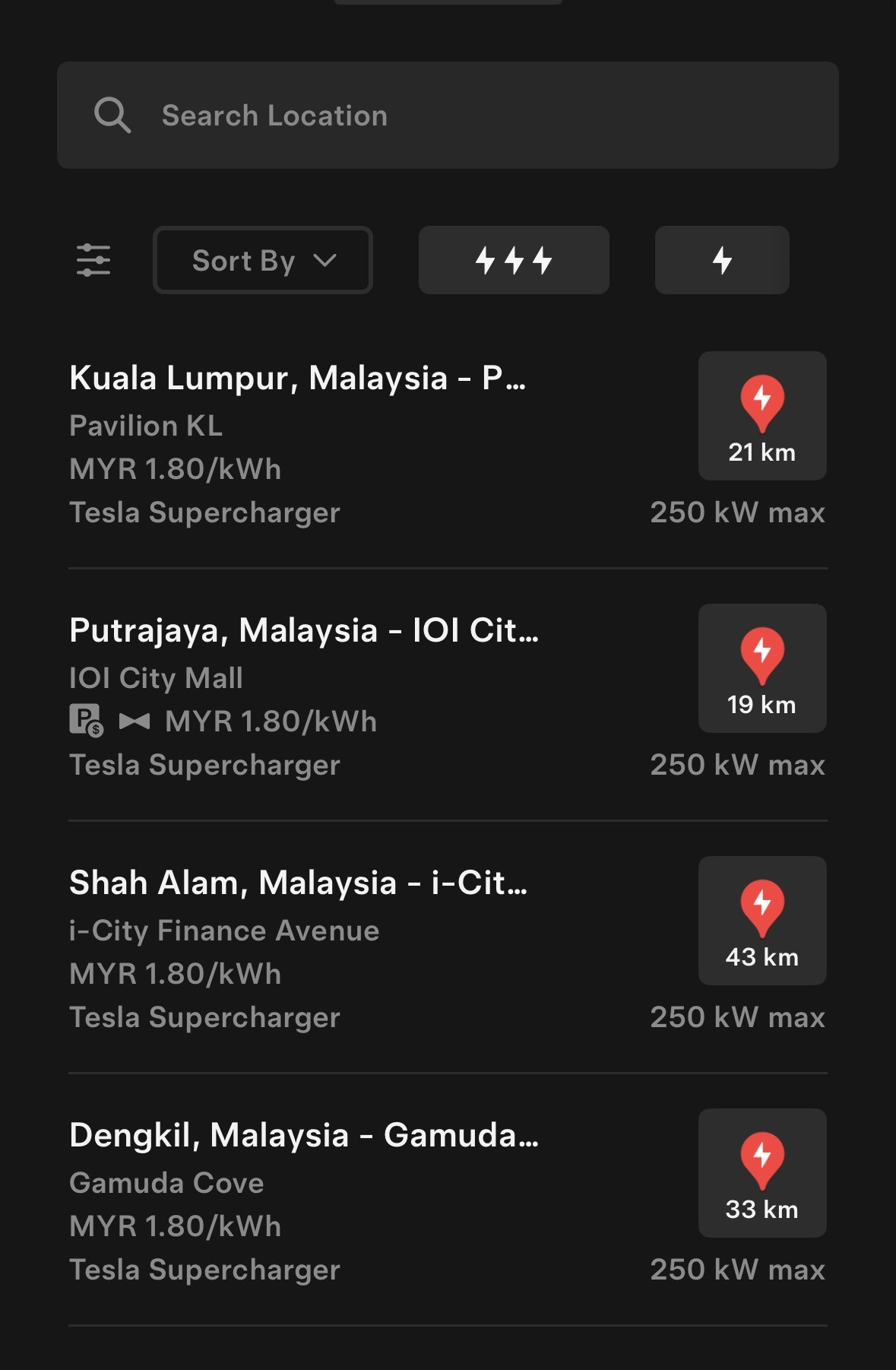
Task: Select the three-bolt Supercharger filter
Action: point(514,260)
